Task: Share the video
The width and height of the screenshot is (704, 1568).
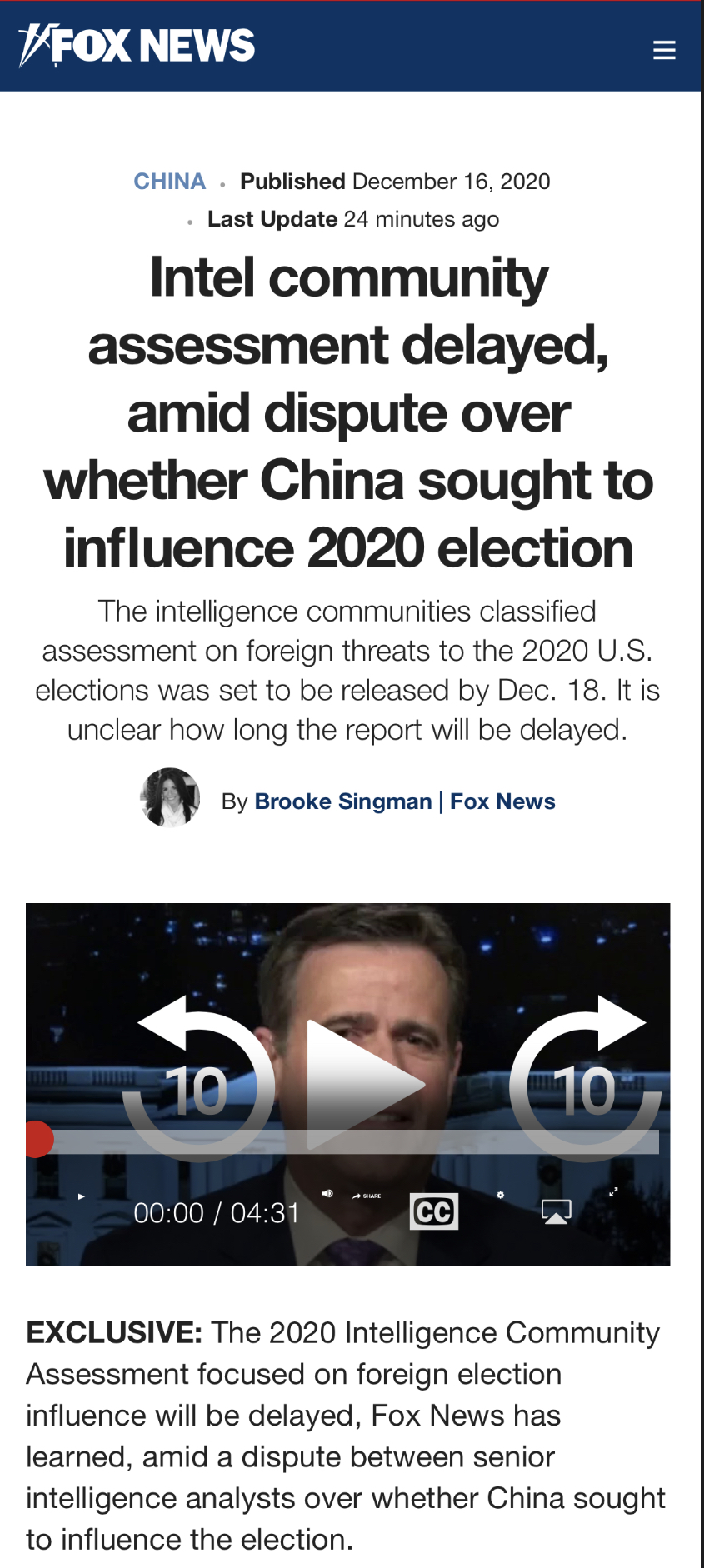Action: coord(367,1196)
